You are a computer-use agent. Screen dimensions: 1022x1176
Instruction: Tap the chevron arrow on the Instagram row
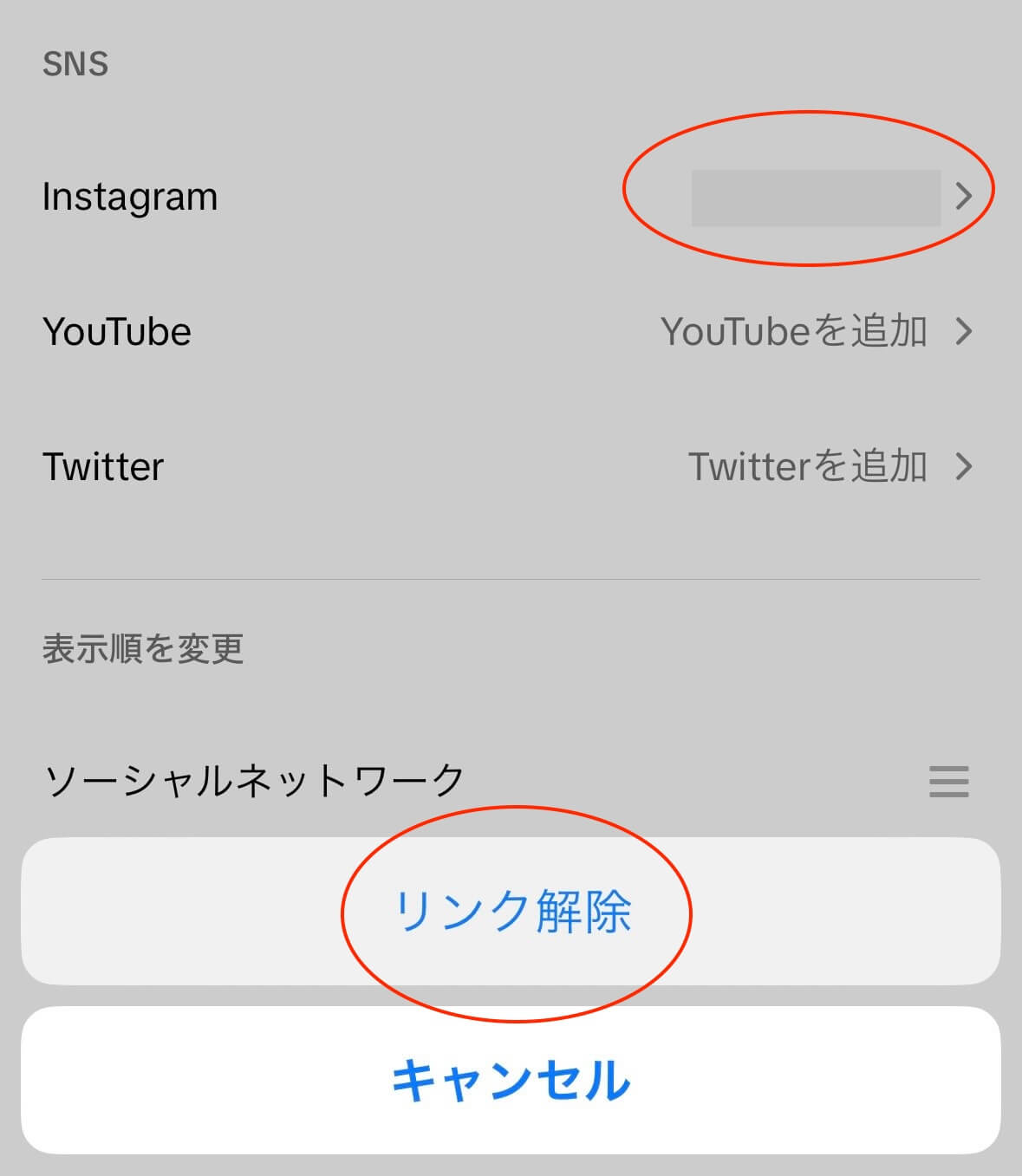[964, 198]
